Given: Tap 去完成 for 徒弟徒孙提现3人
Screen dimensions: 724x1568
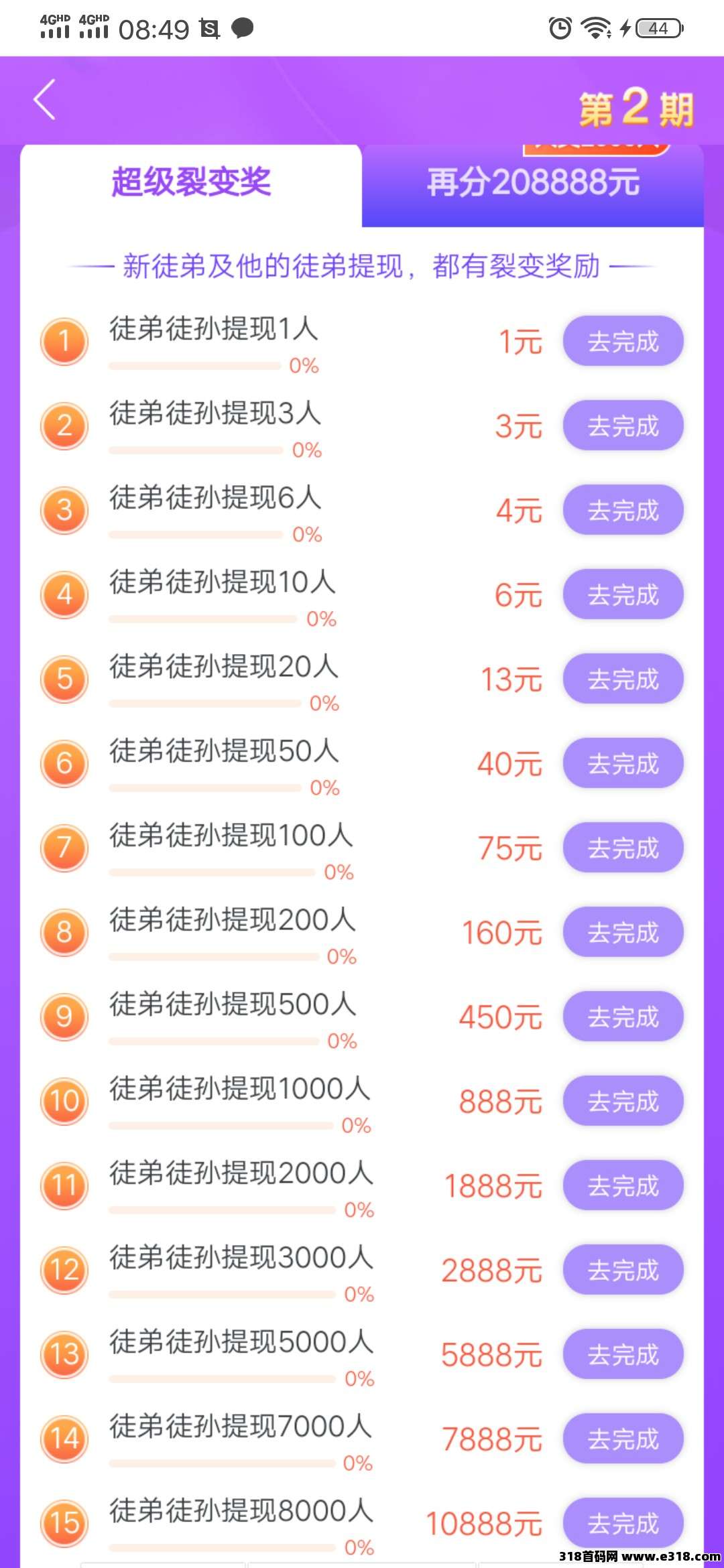Looking at the screenshot, I should coord(623,426).
